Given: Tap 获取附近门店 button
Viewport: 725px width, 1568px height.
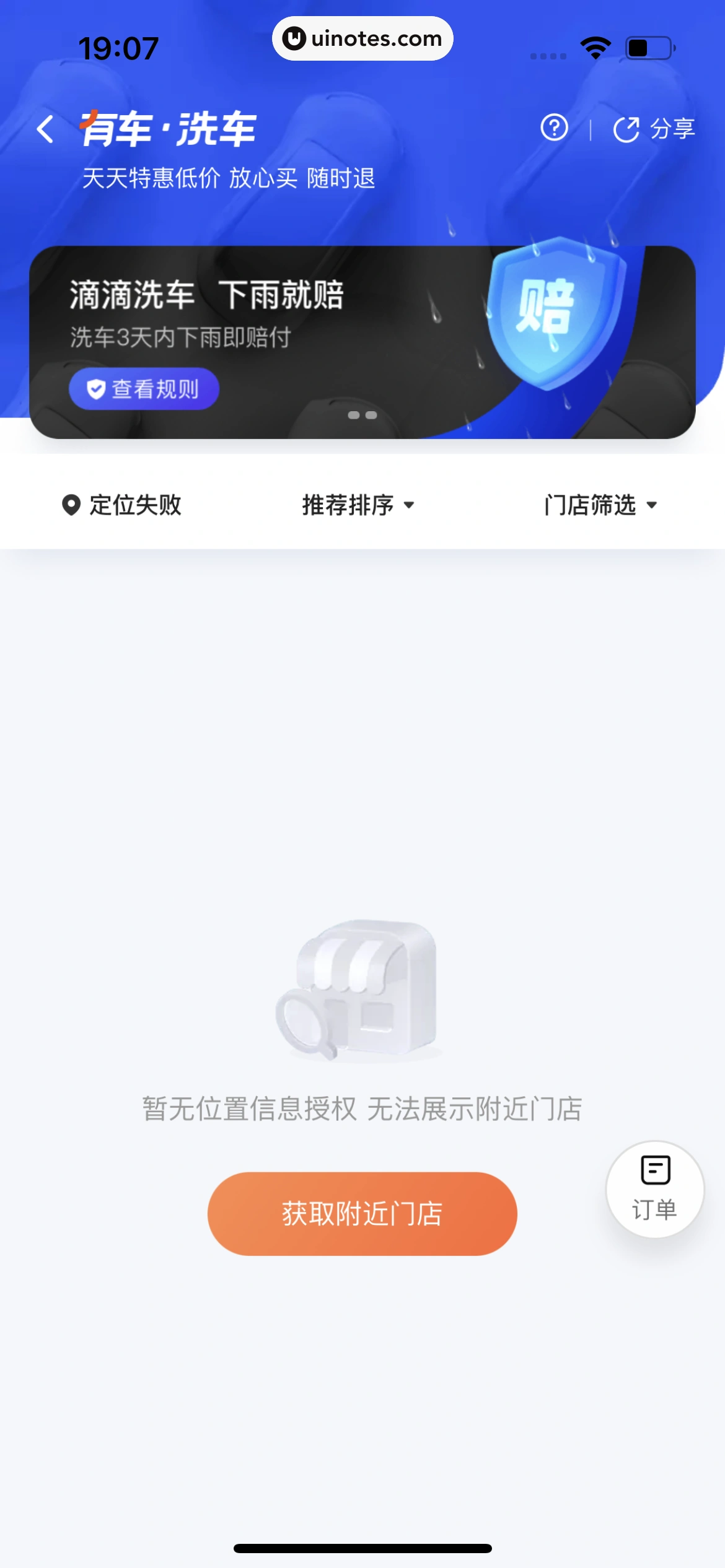Looking at the screenshot, I should click(x=362, y=1213).
